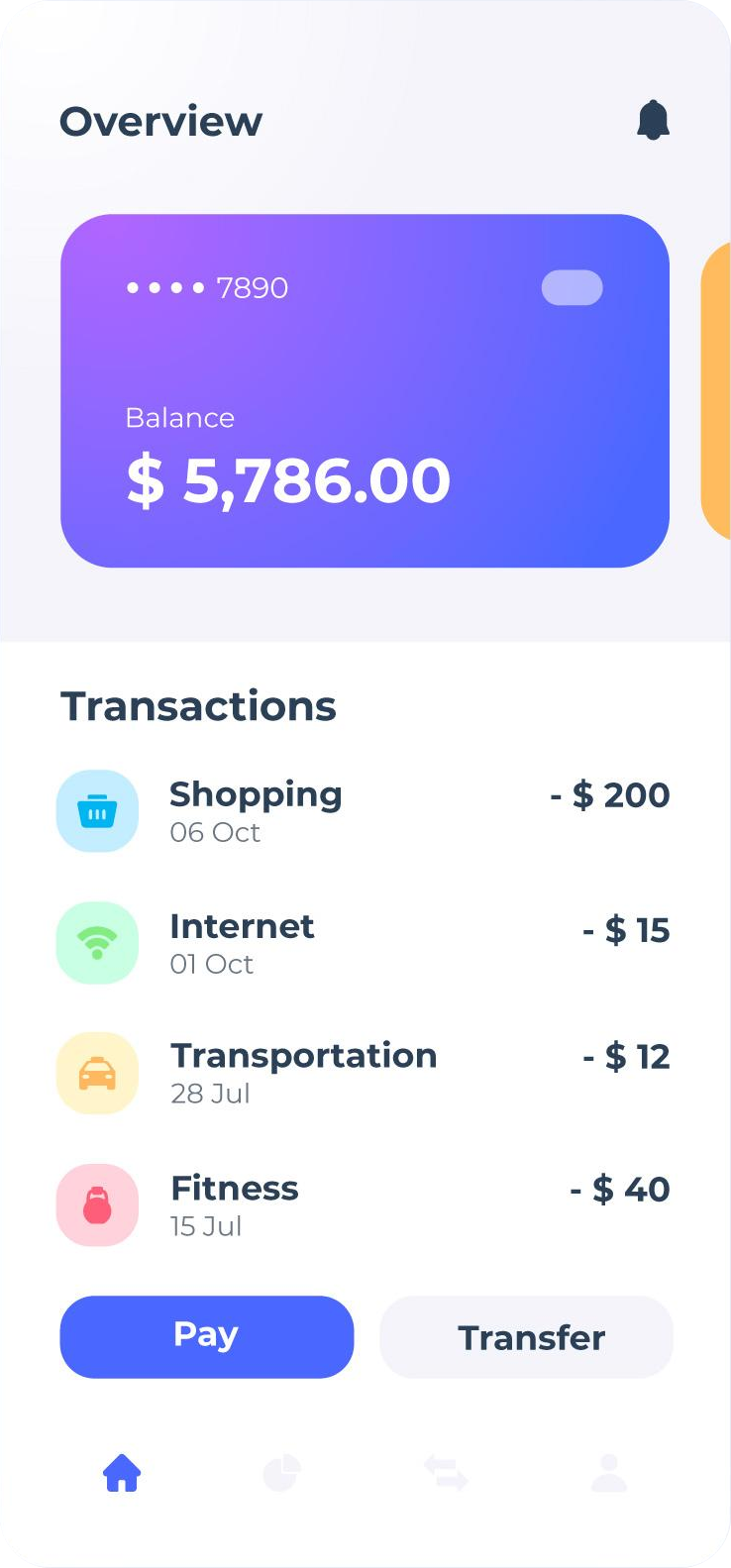View the Fitness transaction

point(363,1204)
